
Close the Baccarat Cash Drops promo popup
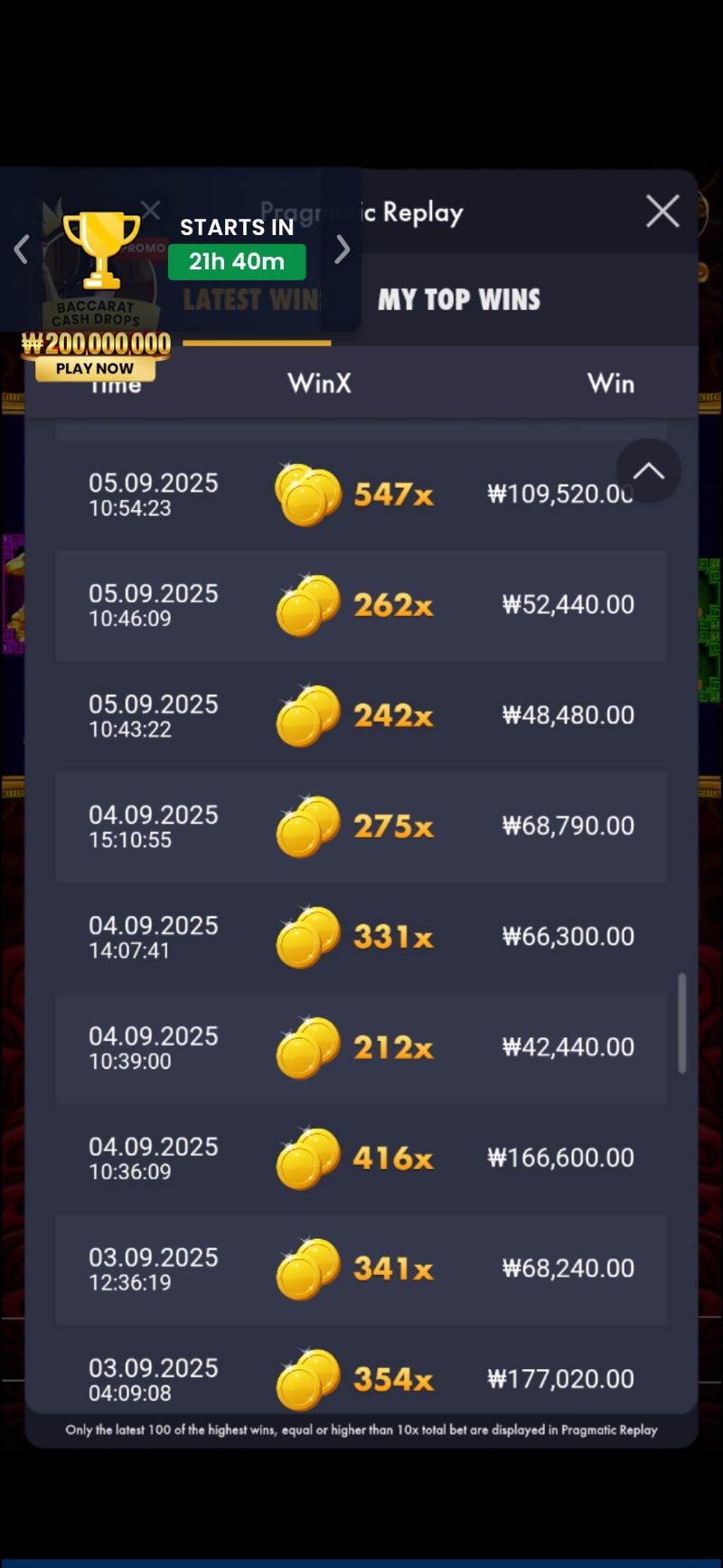coord(149,210)
